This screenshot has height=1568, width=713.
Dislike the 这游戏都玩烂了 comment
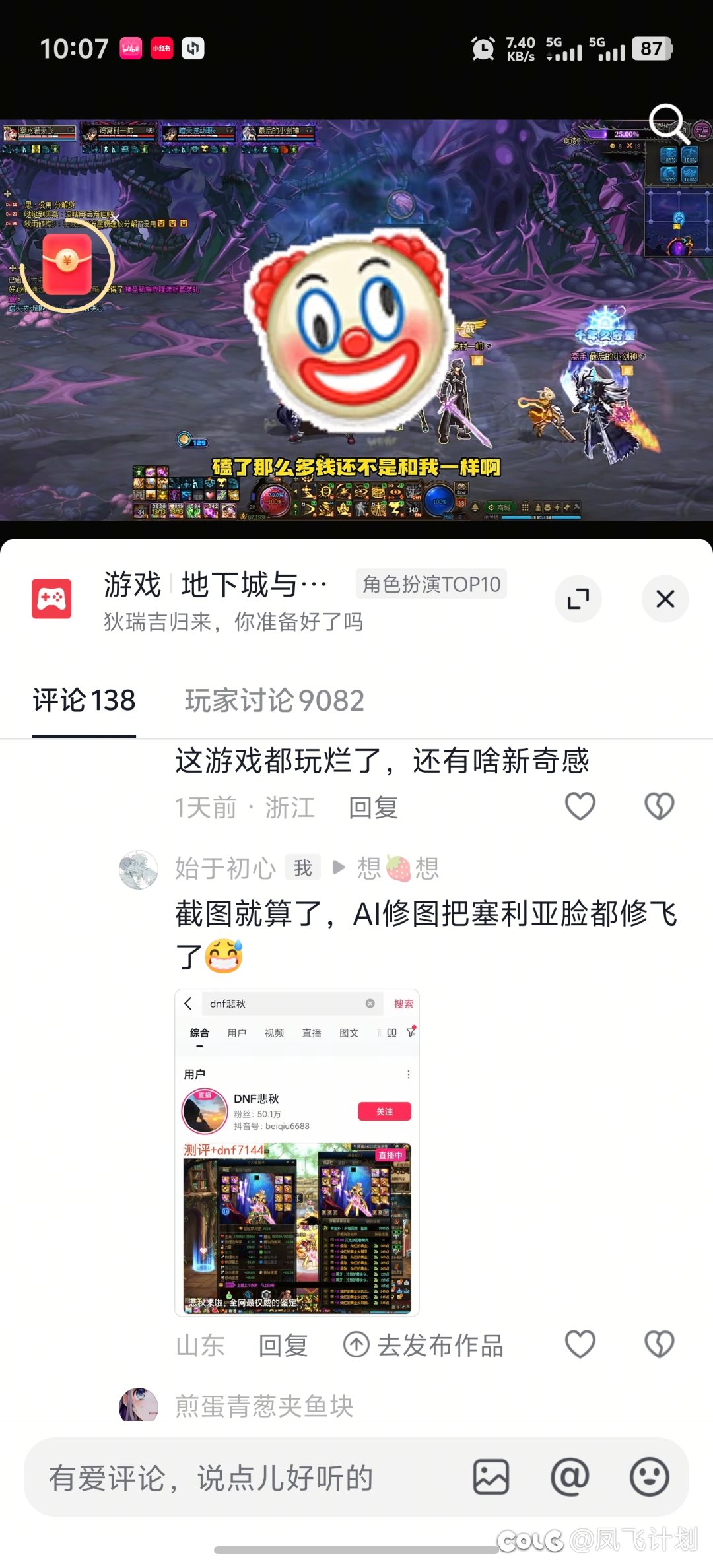[x=659, y=806]
